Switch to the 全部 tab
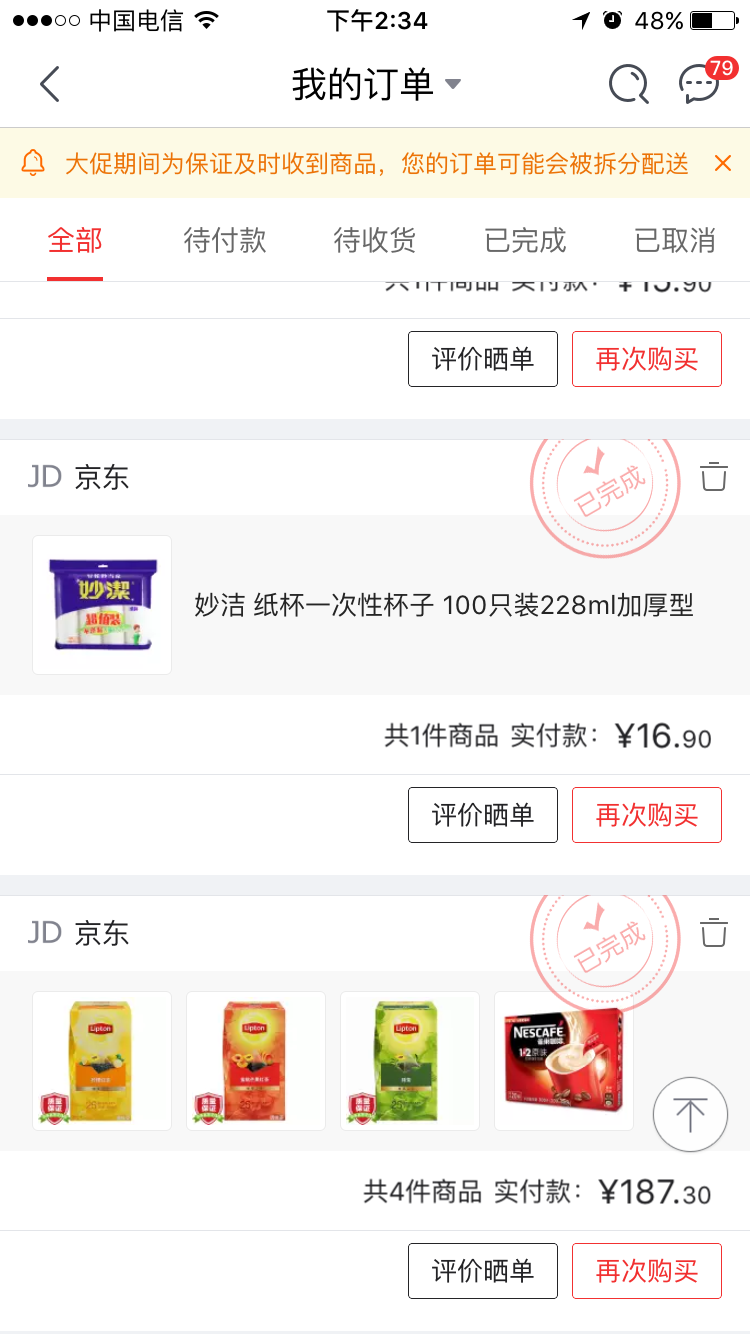 coord(75,240)
